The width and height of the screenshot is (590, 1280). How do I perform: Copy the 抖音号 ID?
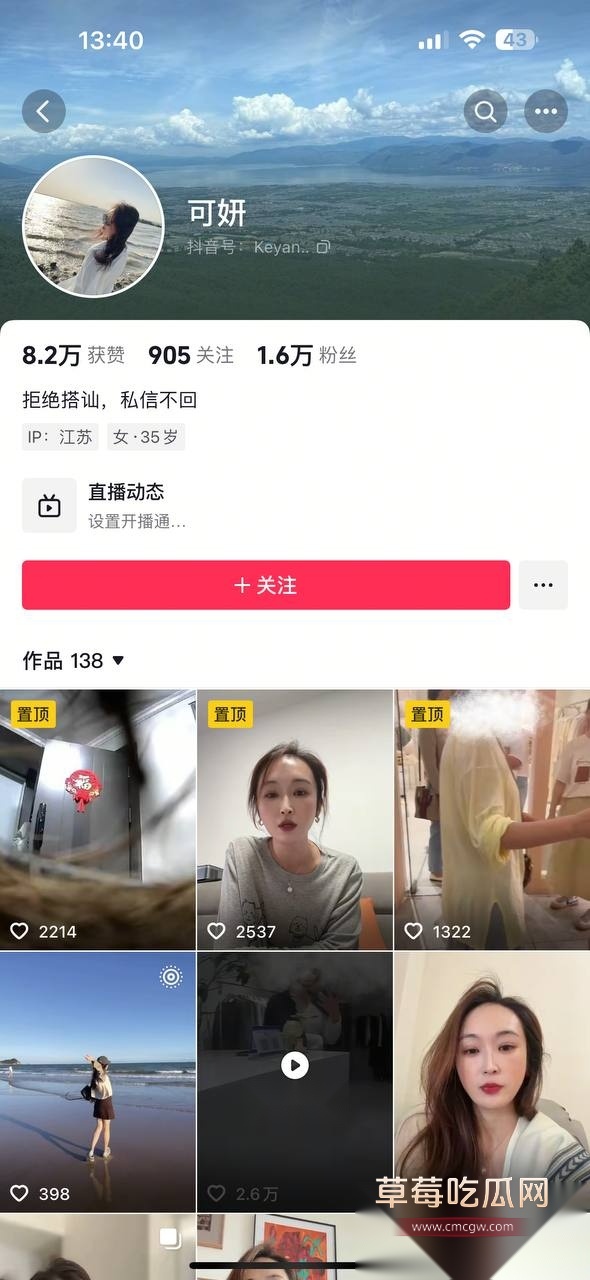[x=323, y=247]
